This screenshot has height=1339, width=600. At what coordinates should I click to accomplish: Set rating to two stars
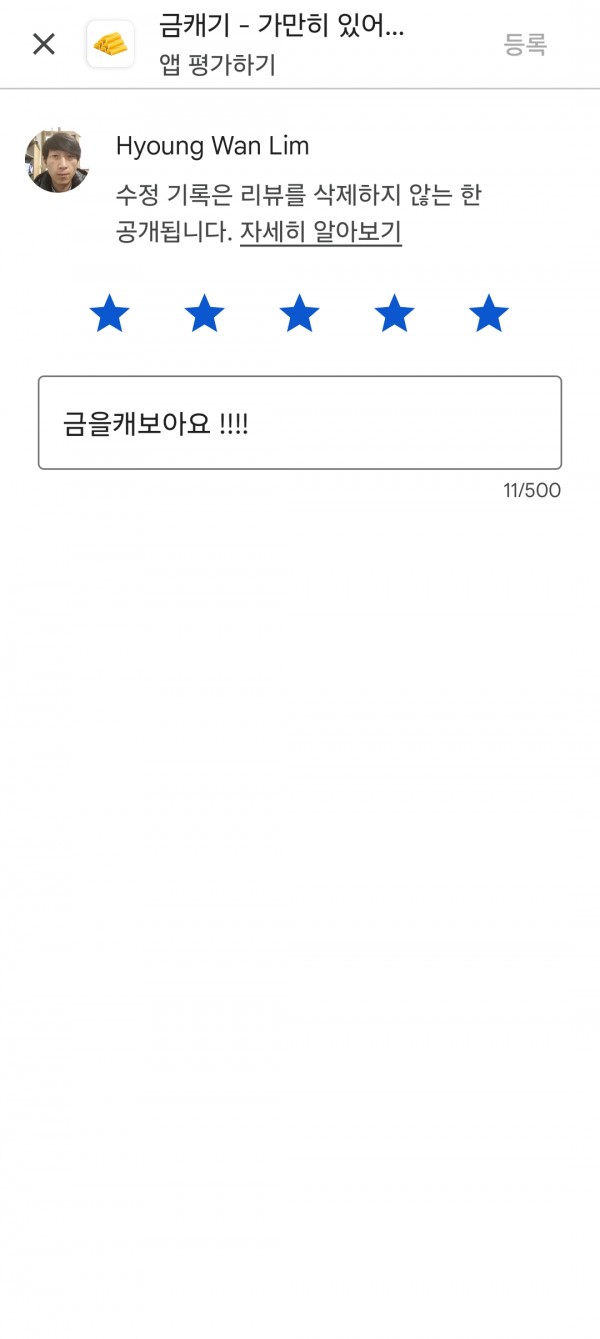[205, 314]
